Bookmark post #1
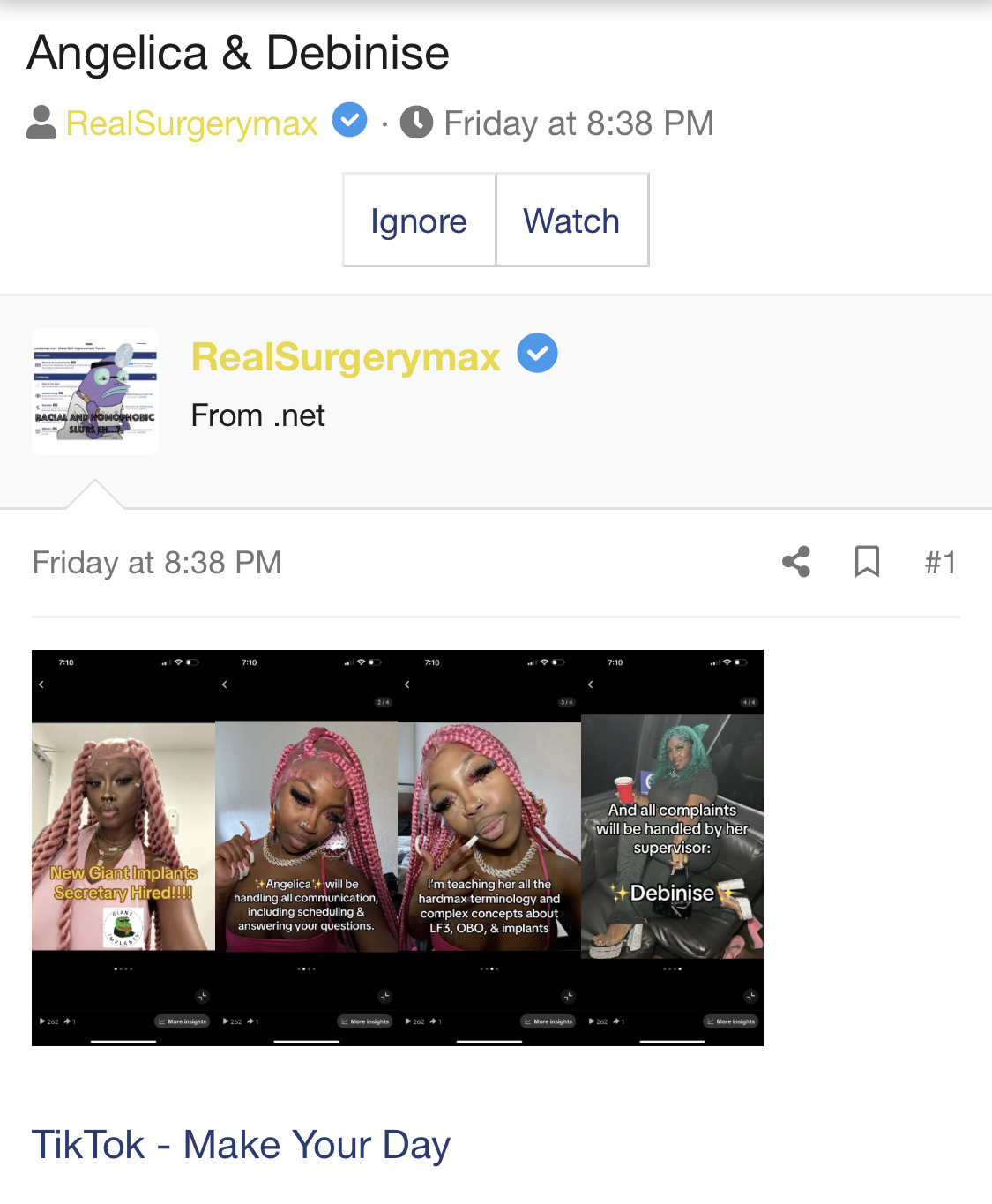This screenshot has height=1204, width=992. (867, 562)
